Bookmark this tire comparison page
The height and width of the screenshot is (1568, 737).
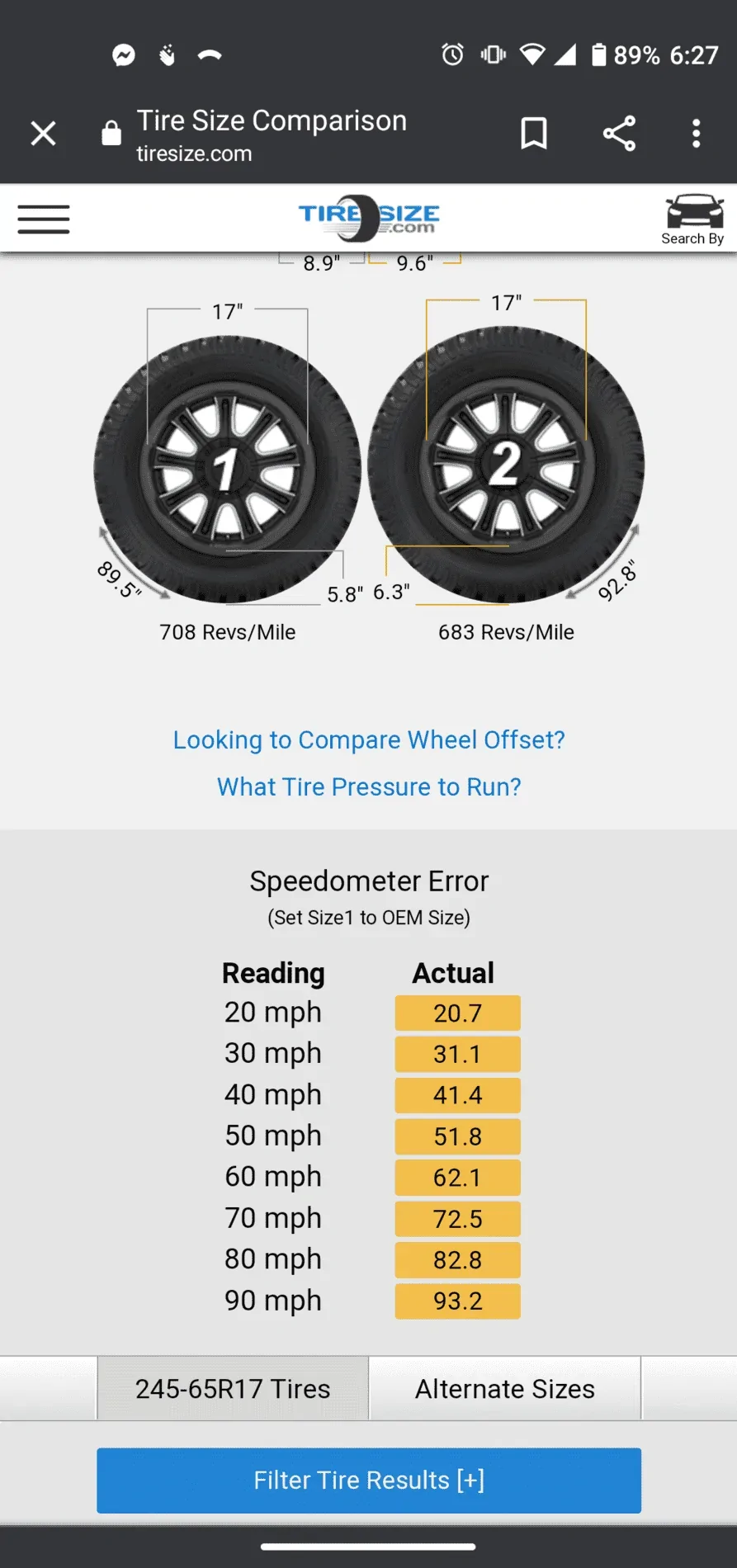(x=532, y=133)
